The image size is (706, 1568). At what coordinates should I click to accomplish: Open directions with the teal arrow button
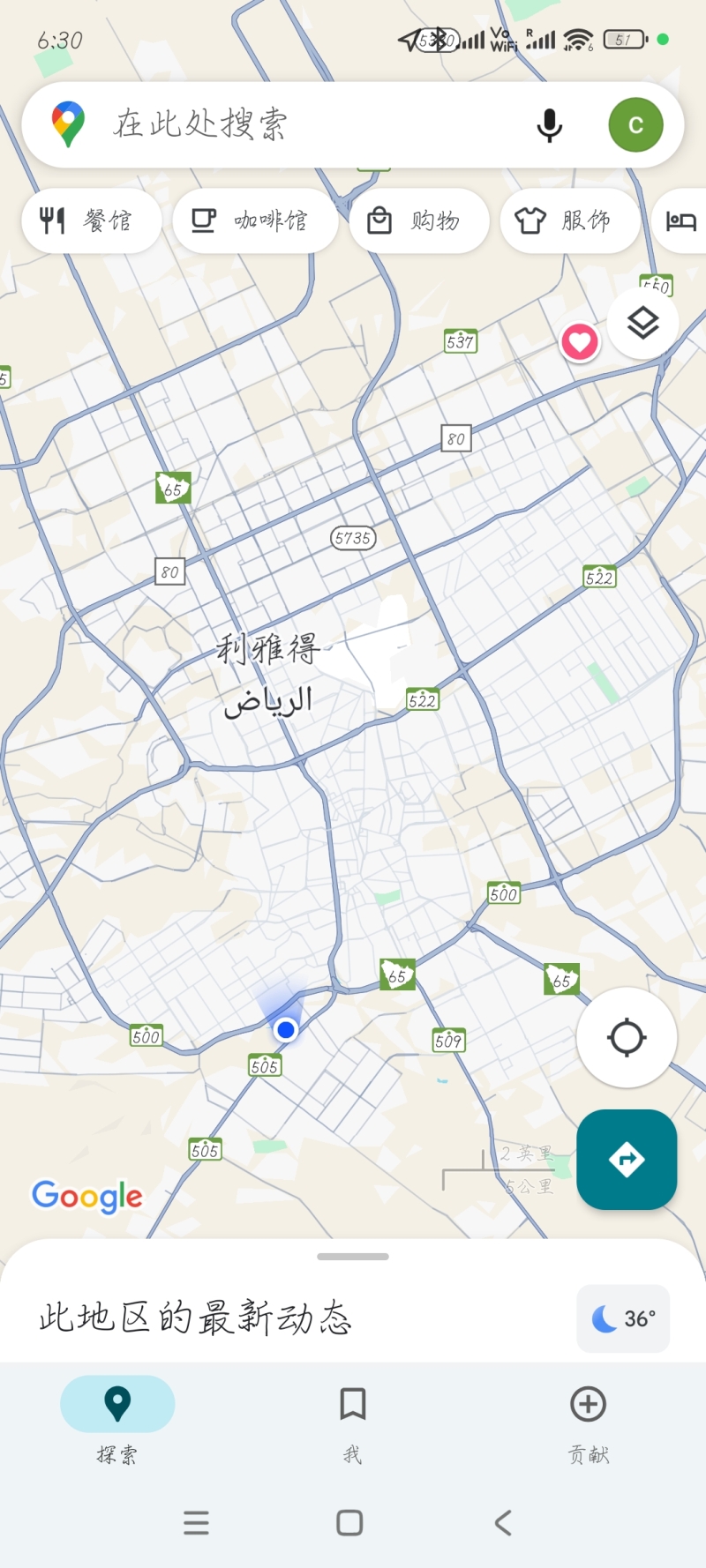627,1159
